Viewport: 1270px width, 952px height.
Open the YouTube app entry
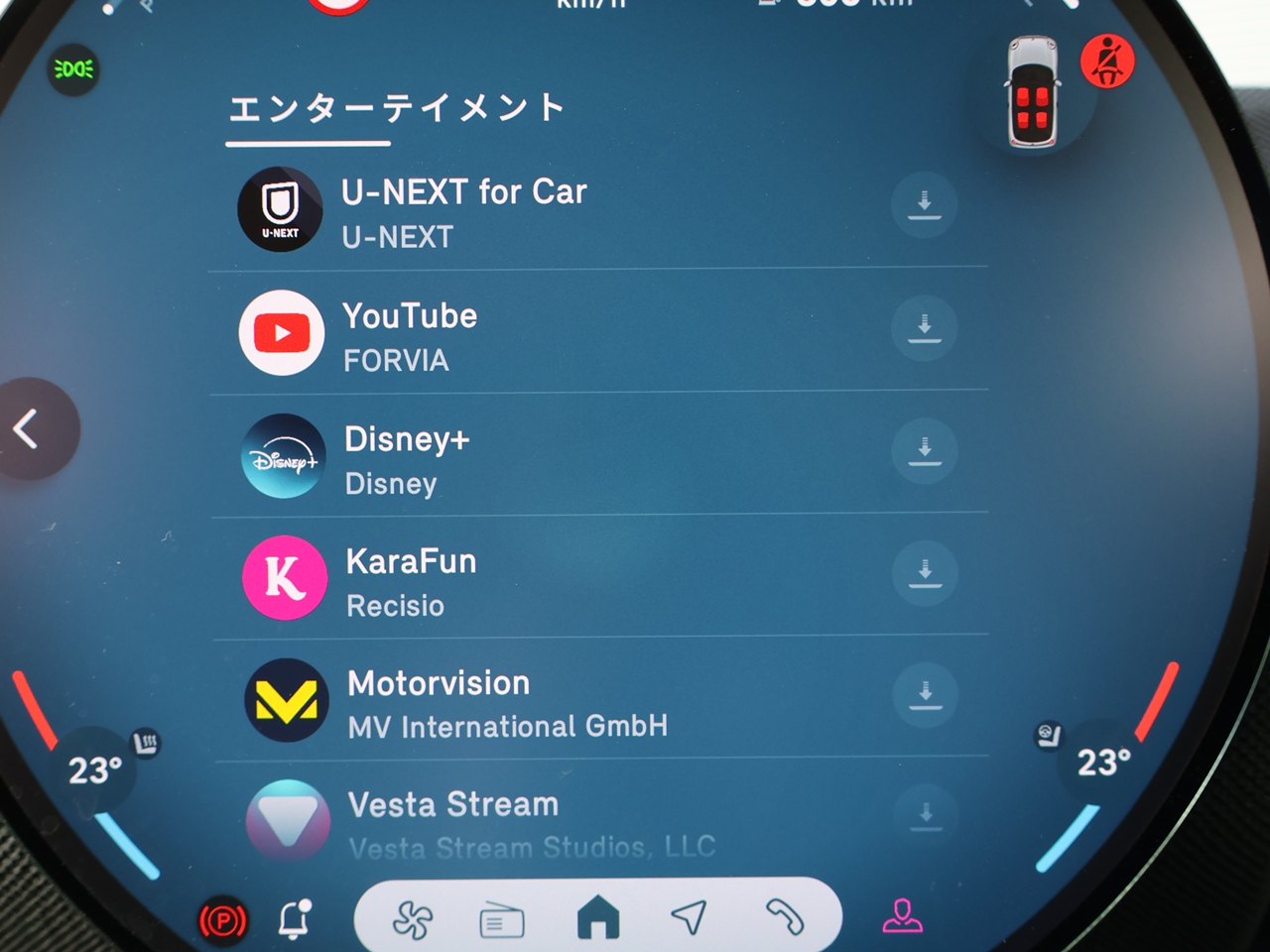pos(410,335)
